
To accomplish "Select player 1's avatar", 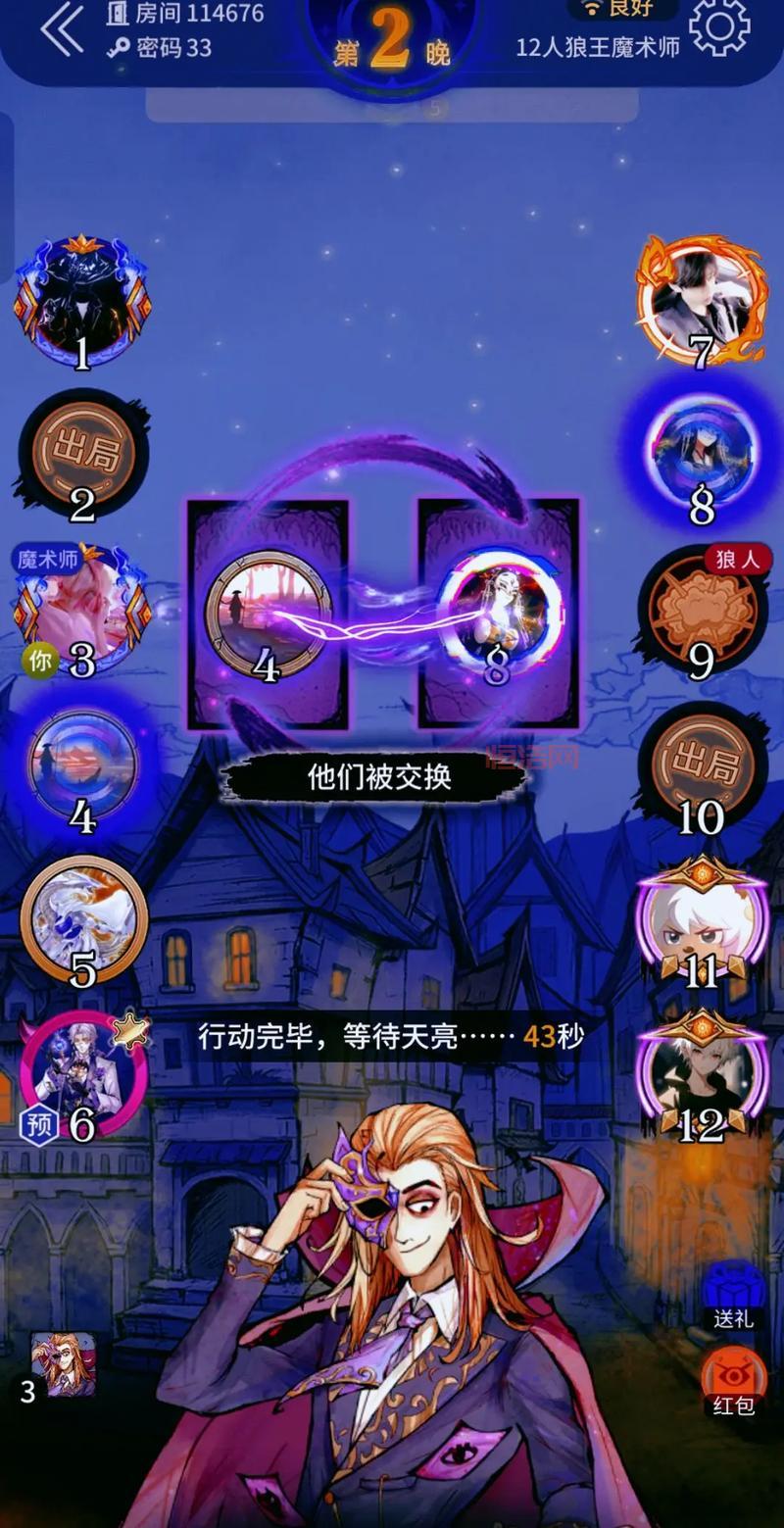I will (x=82, y=299).
